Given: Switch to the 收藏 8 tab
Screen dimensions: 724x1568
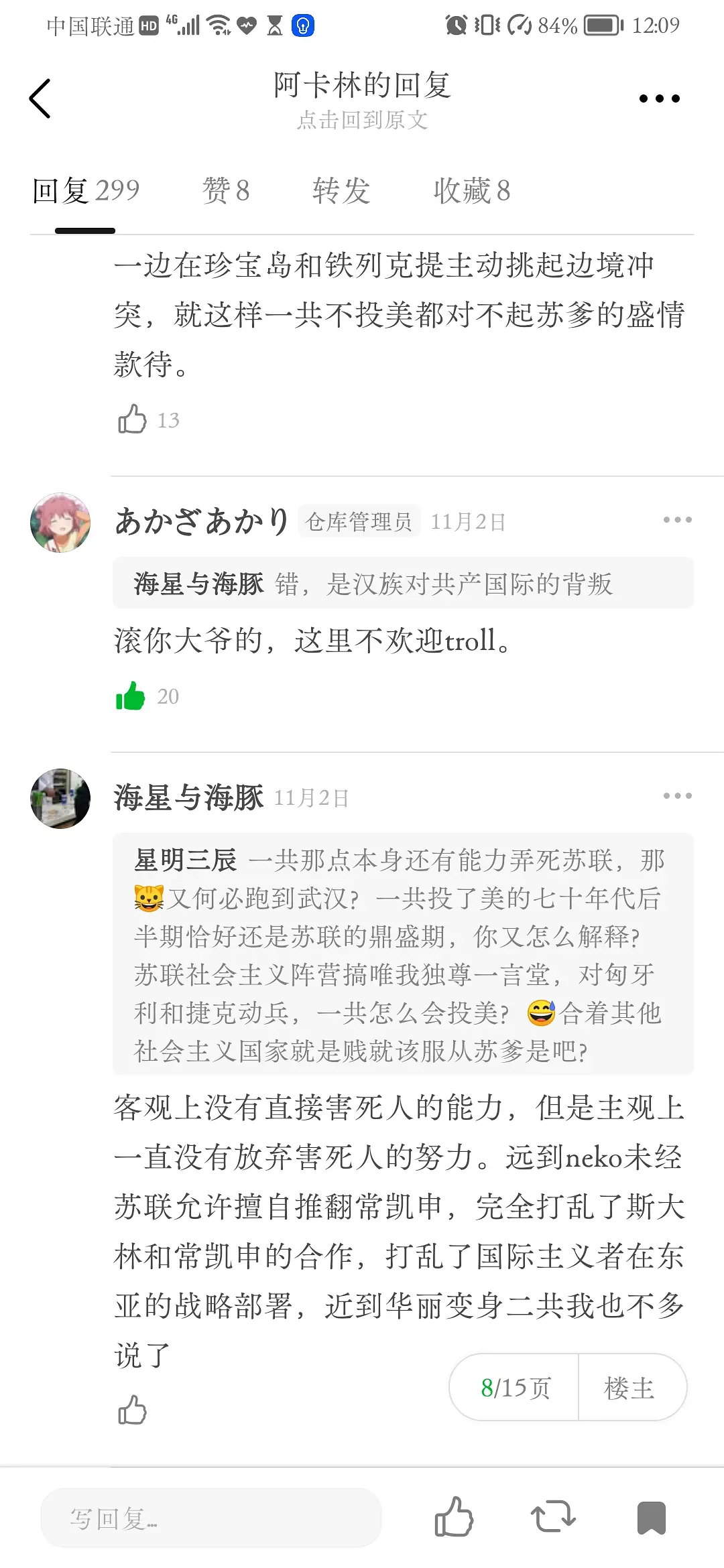Looking at the screenshot, I should click(471, 191).
